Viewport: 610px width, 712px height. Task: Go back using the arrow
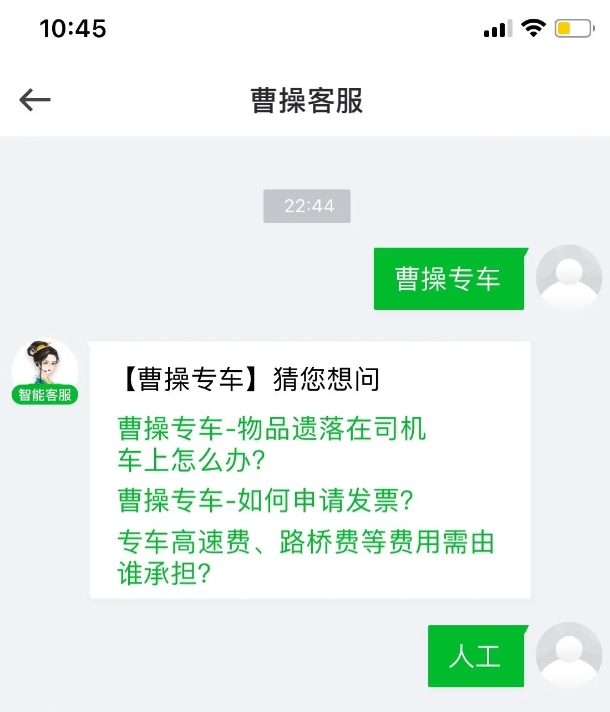click(35, 100)
